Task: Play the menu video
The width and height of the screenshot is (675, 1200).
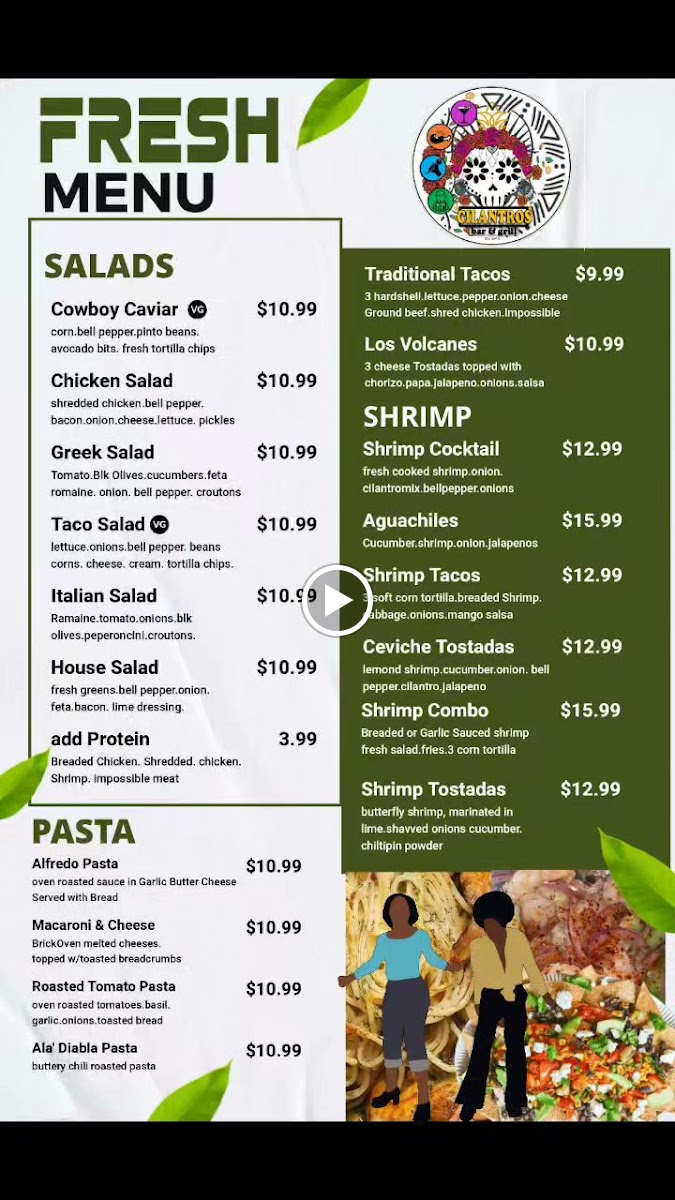Action: (x=337, y=600)
